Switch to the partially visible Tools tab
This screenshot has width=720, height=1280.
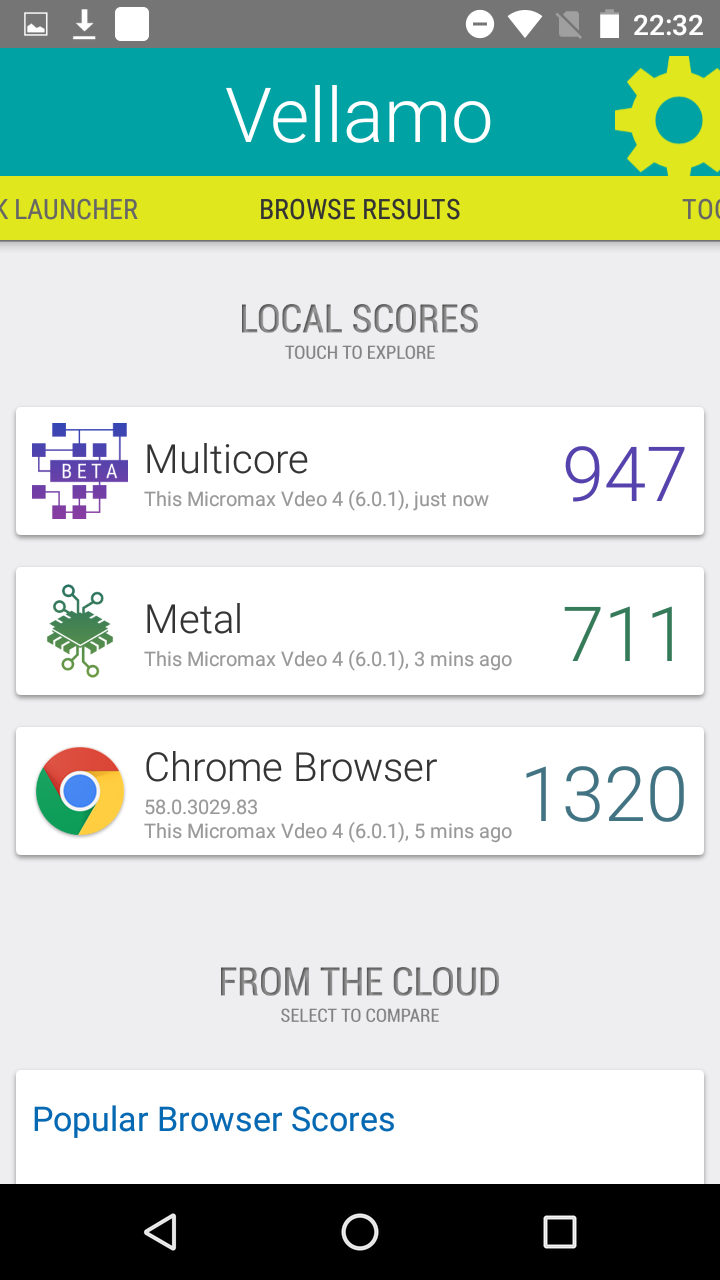701,209
